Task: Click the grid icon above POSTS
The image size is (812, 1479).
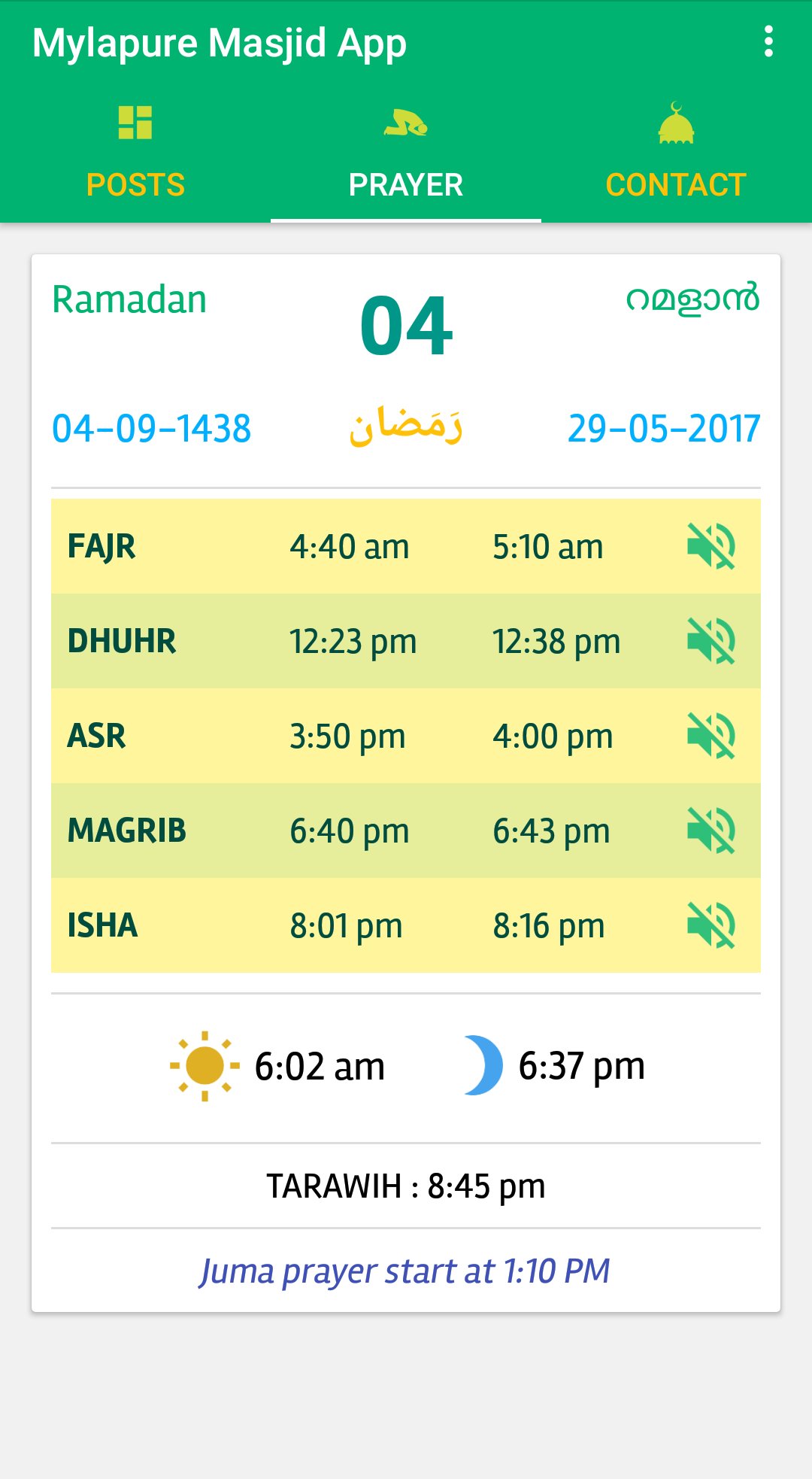Action: point(135,122)
